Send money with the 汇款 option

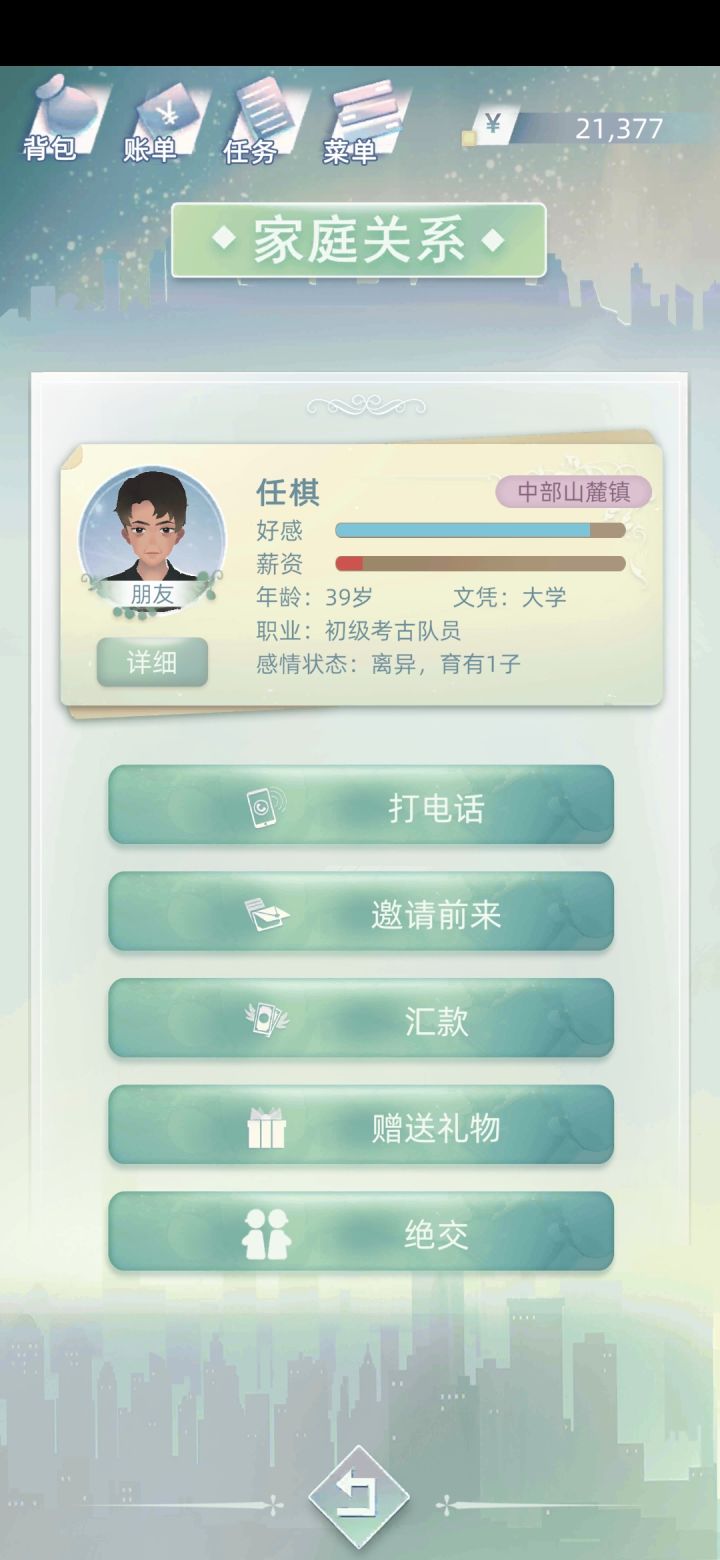click(x=360, y=1018)
